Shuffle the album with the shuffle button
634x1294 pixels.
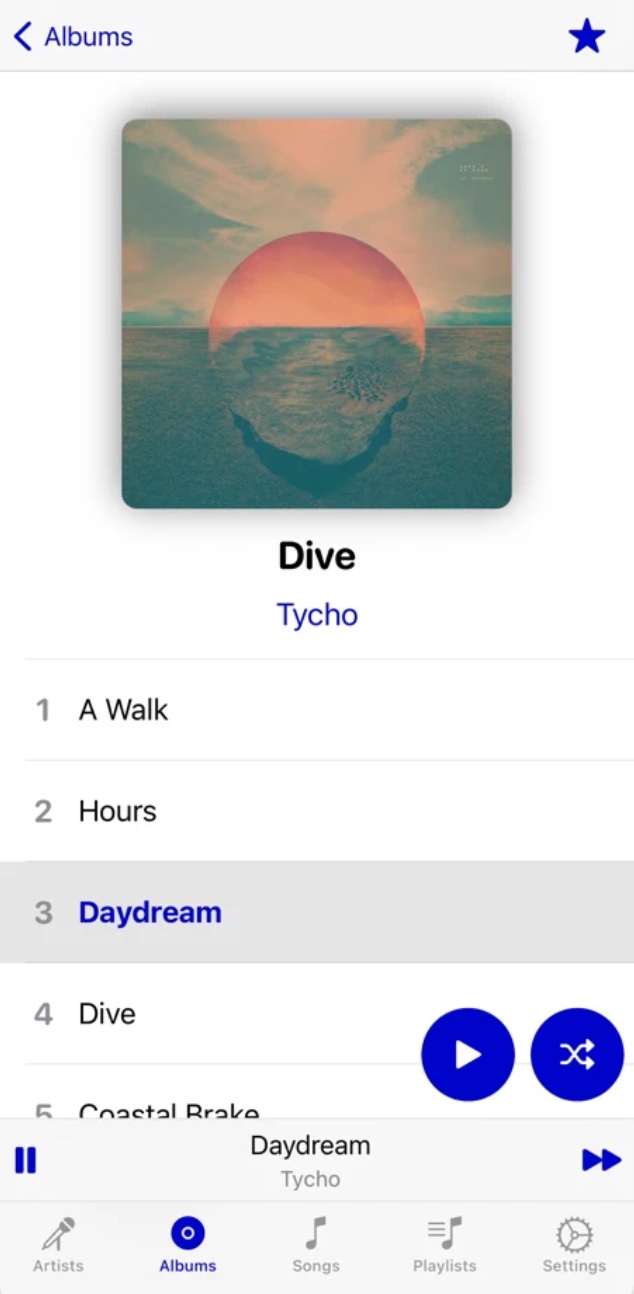coord(577,1054)
